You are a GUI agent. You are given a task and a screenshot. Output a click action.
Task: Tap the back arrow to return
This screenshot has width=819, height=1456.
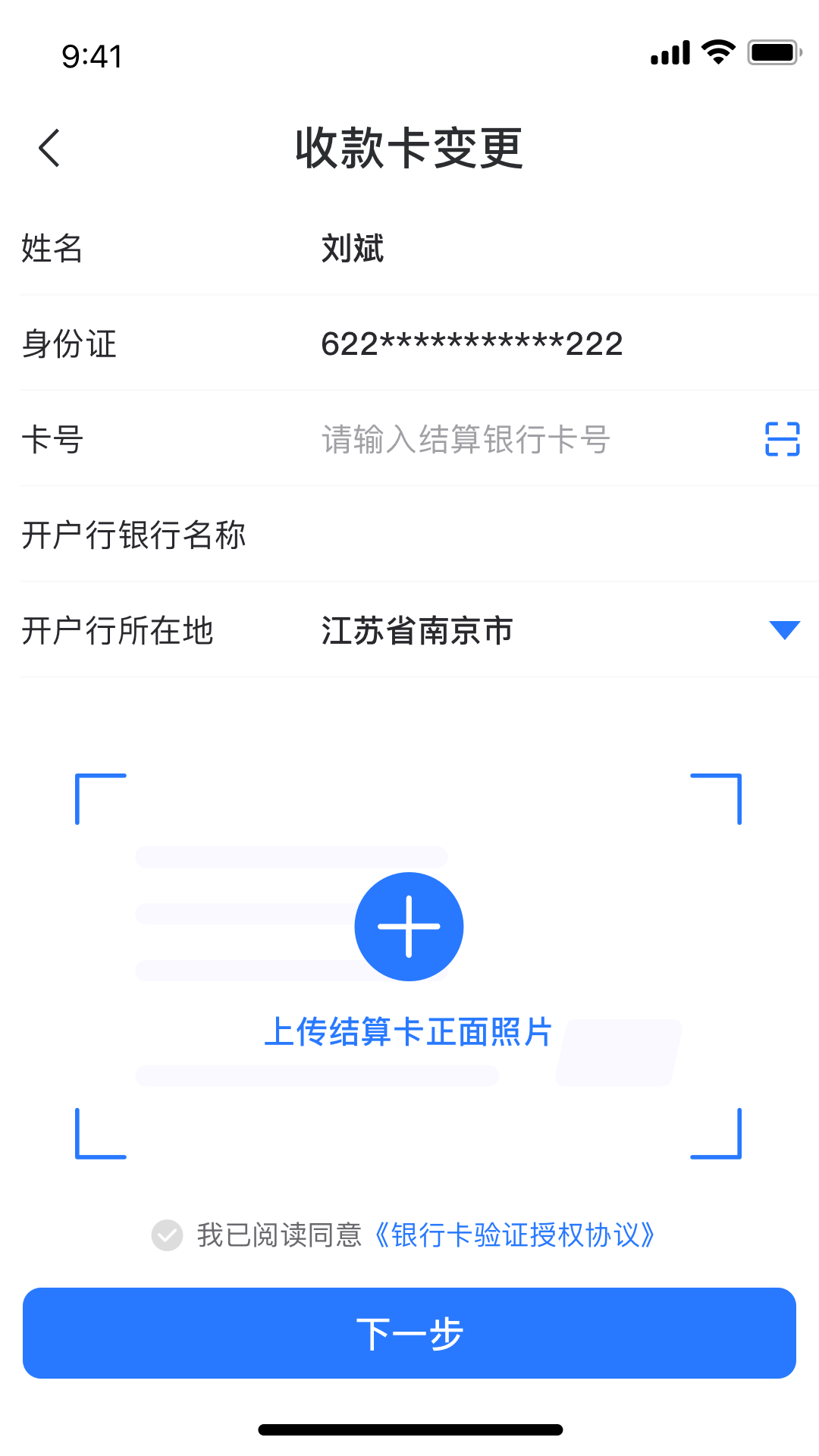pyautogui.click(x=50, y=148)
